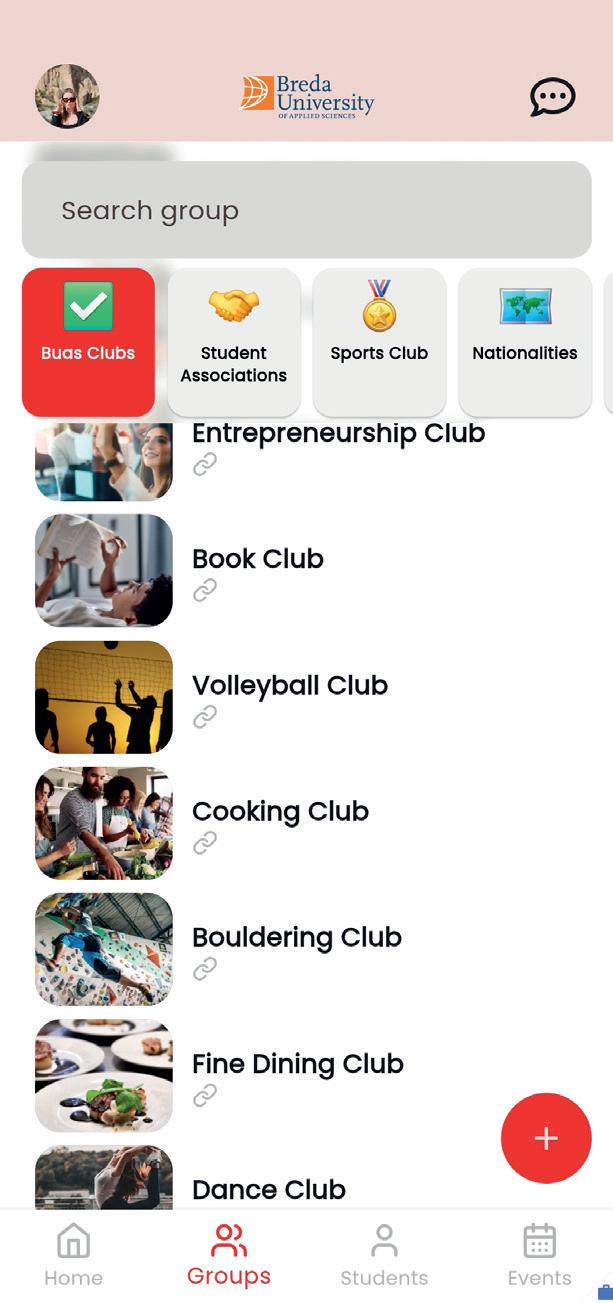Viewport: 613px width, 1303px height.
Task: Go to the Groups tab
Action: 229,1256
